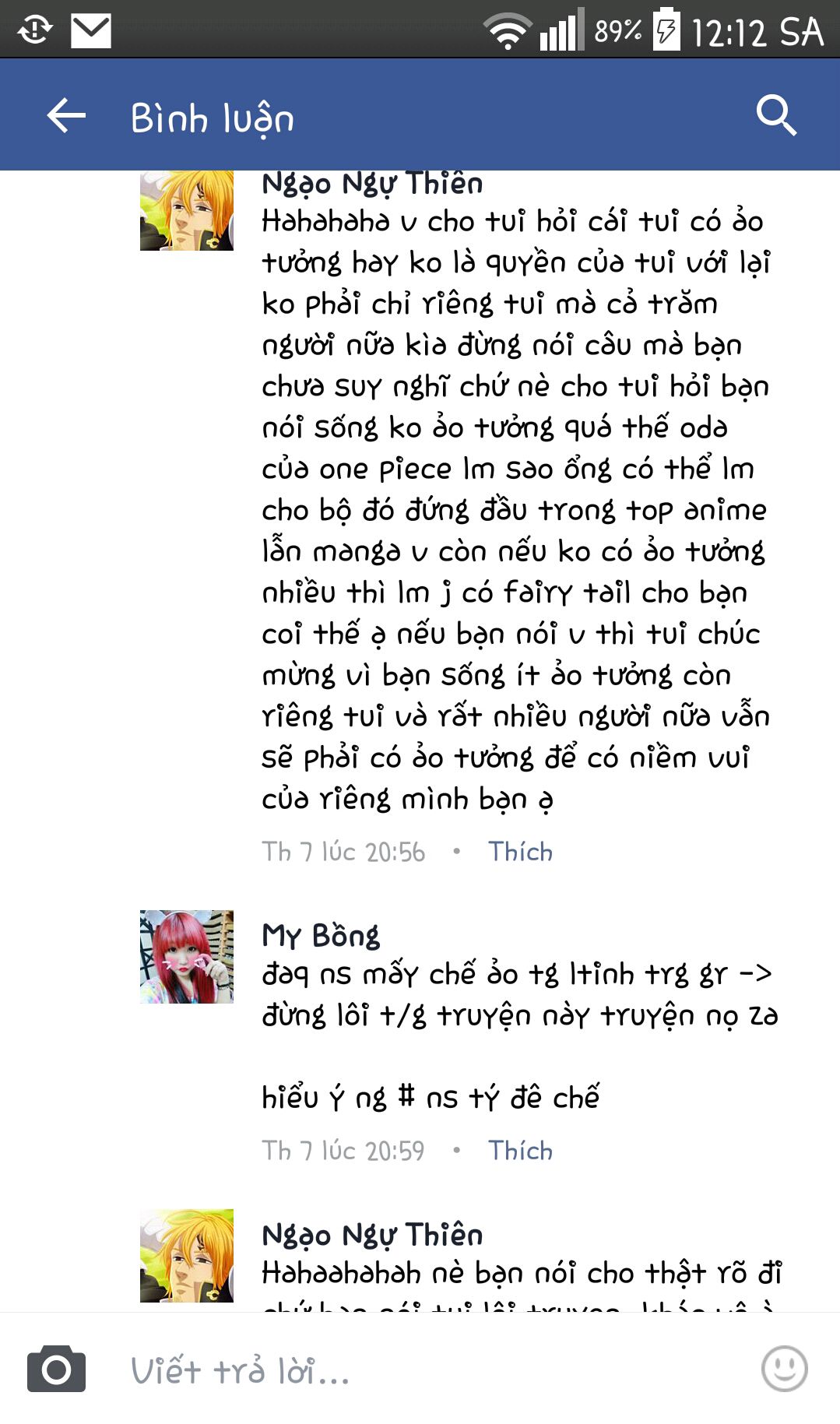Viewport: 840px width, 1424px height.
Task: Open search in the Bình luận header
Action: tap(776, 116)
